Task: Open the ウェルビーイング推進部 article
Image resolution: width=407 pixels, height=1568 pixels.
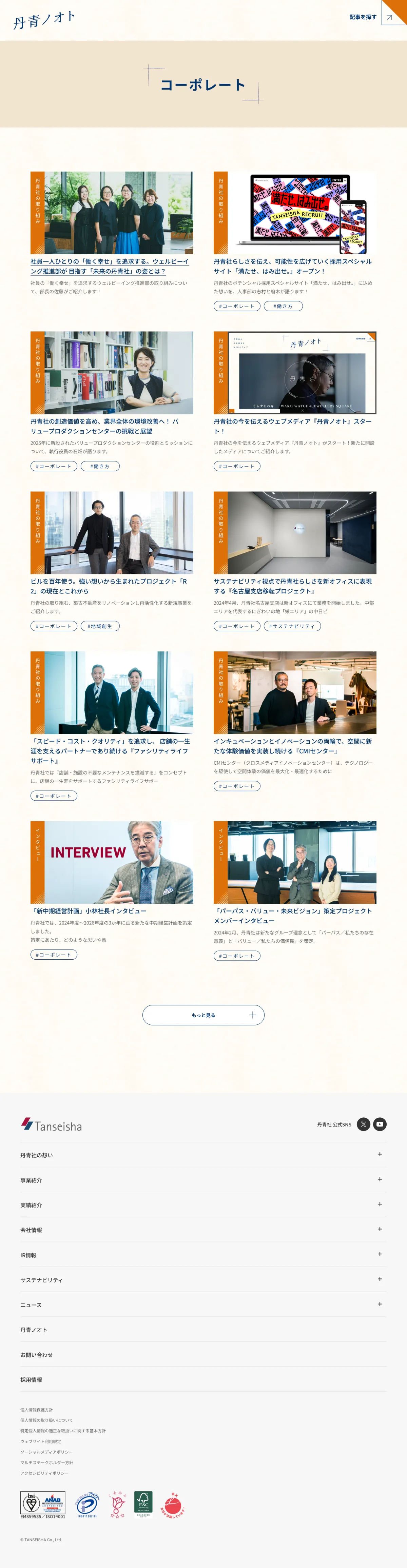Action: point(110,266)
